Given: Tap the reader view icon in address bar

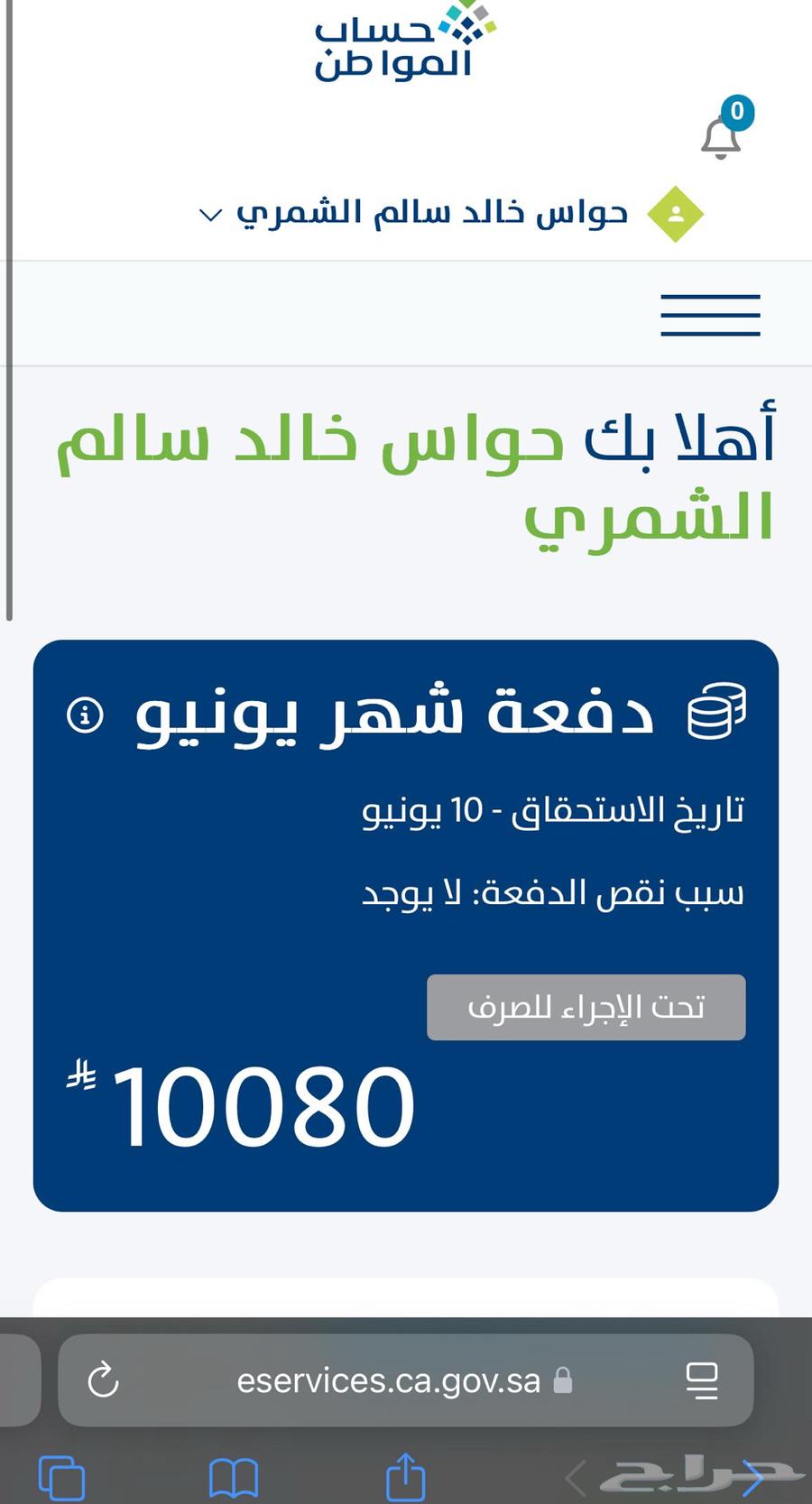Looking at the screenshot, I should (x=703, y=1380).
